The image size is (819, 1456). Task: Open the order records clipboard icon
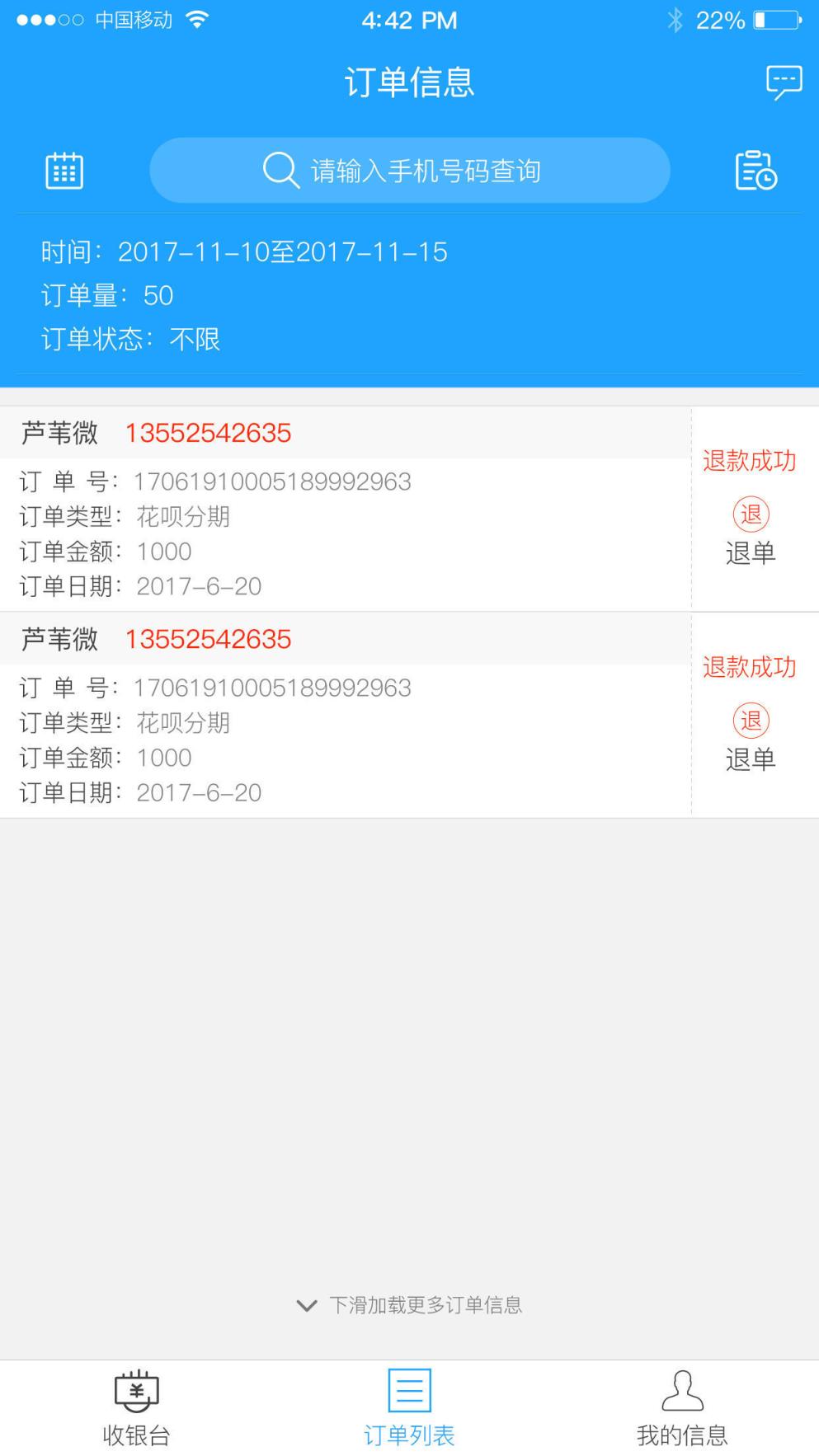tap(755, 170)
